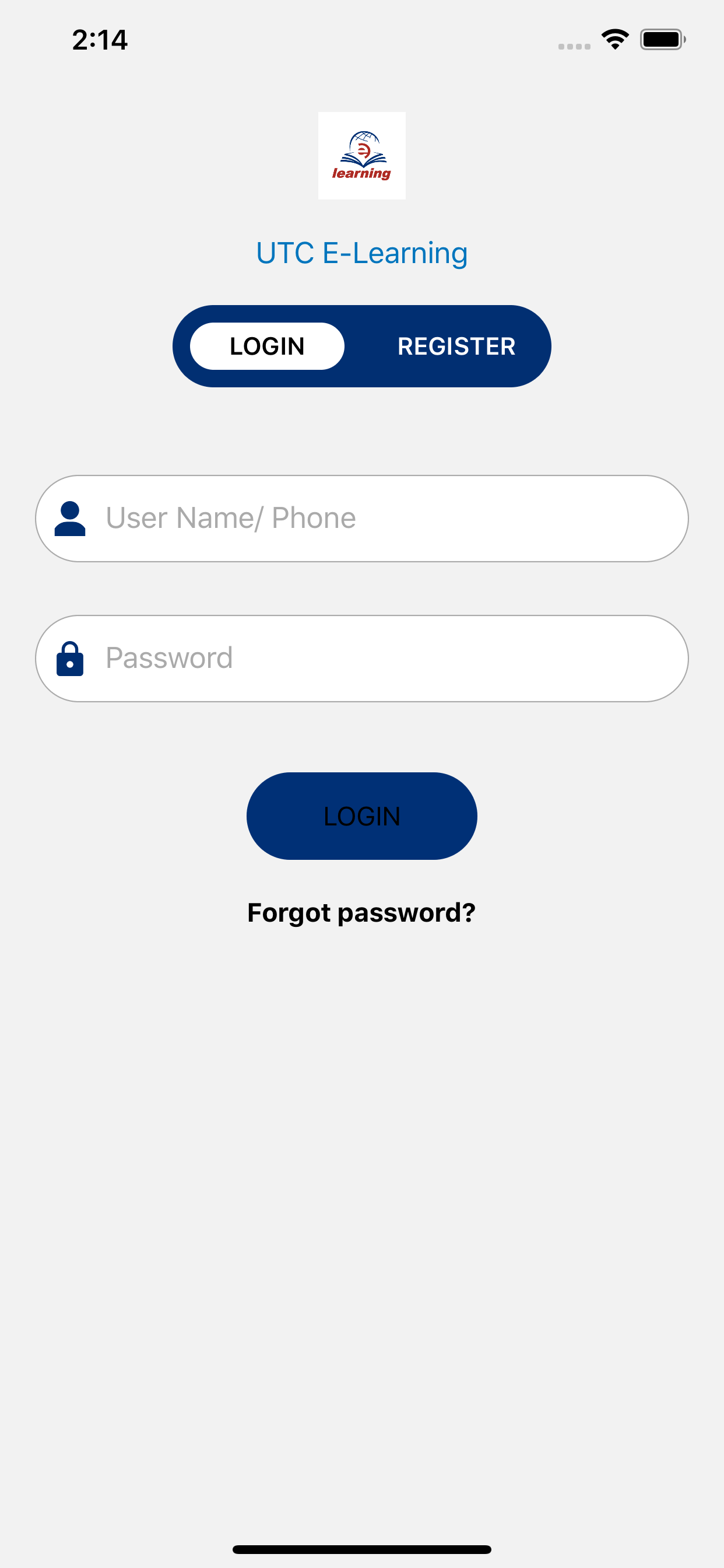Switch to the REGISTER tab
The height and width of the screenshot is (1568, 724).
pyautogui.click(x=456, y=346)
